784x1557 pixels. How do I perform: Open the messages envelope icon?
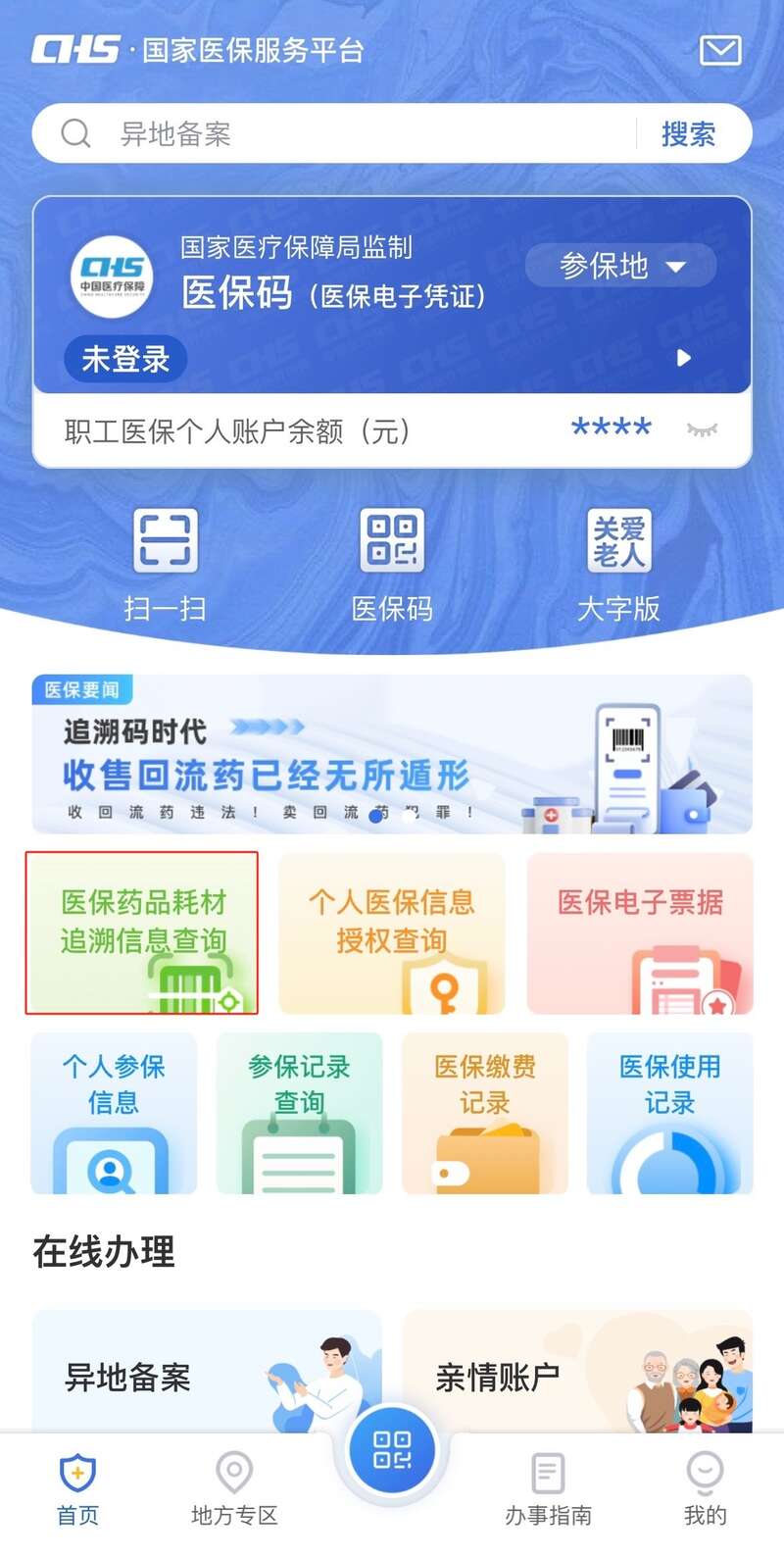point(720,50)
